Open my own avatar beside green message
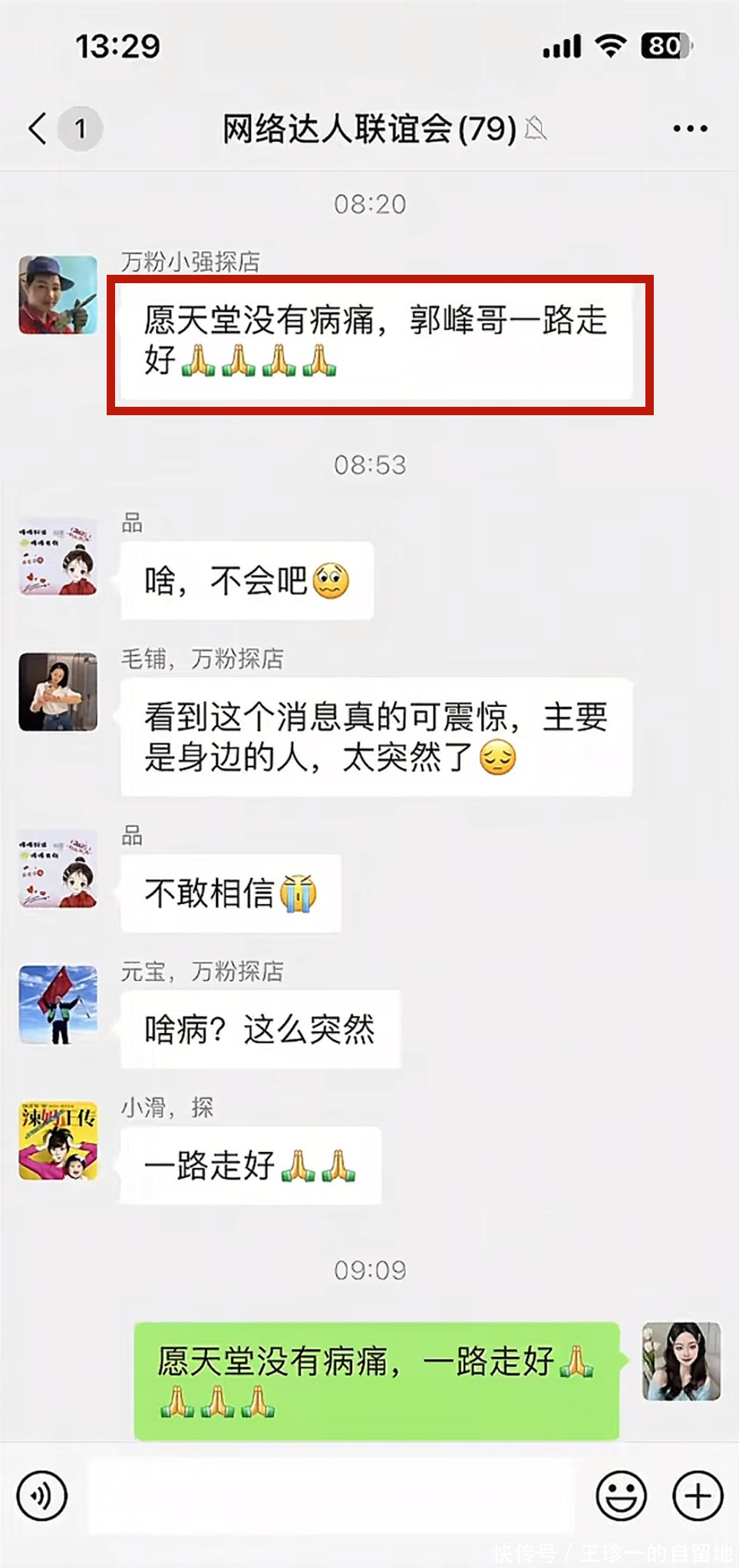739x1568 pixels. click(x=681, y=1361)
